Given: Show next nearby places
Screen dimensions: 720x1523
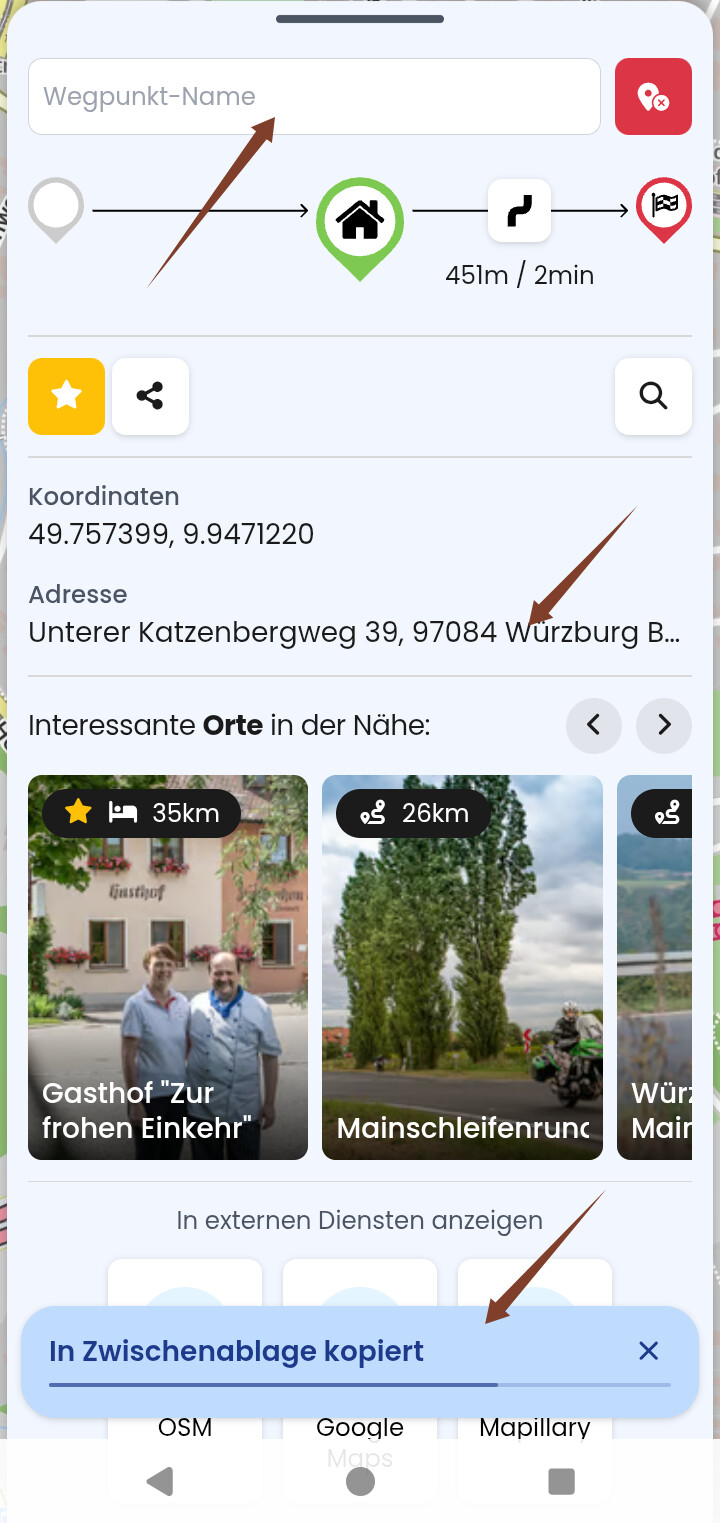Looking at the screenshot, I should [x=664, y=725].
